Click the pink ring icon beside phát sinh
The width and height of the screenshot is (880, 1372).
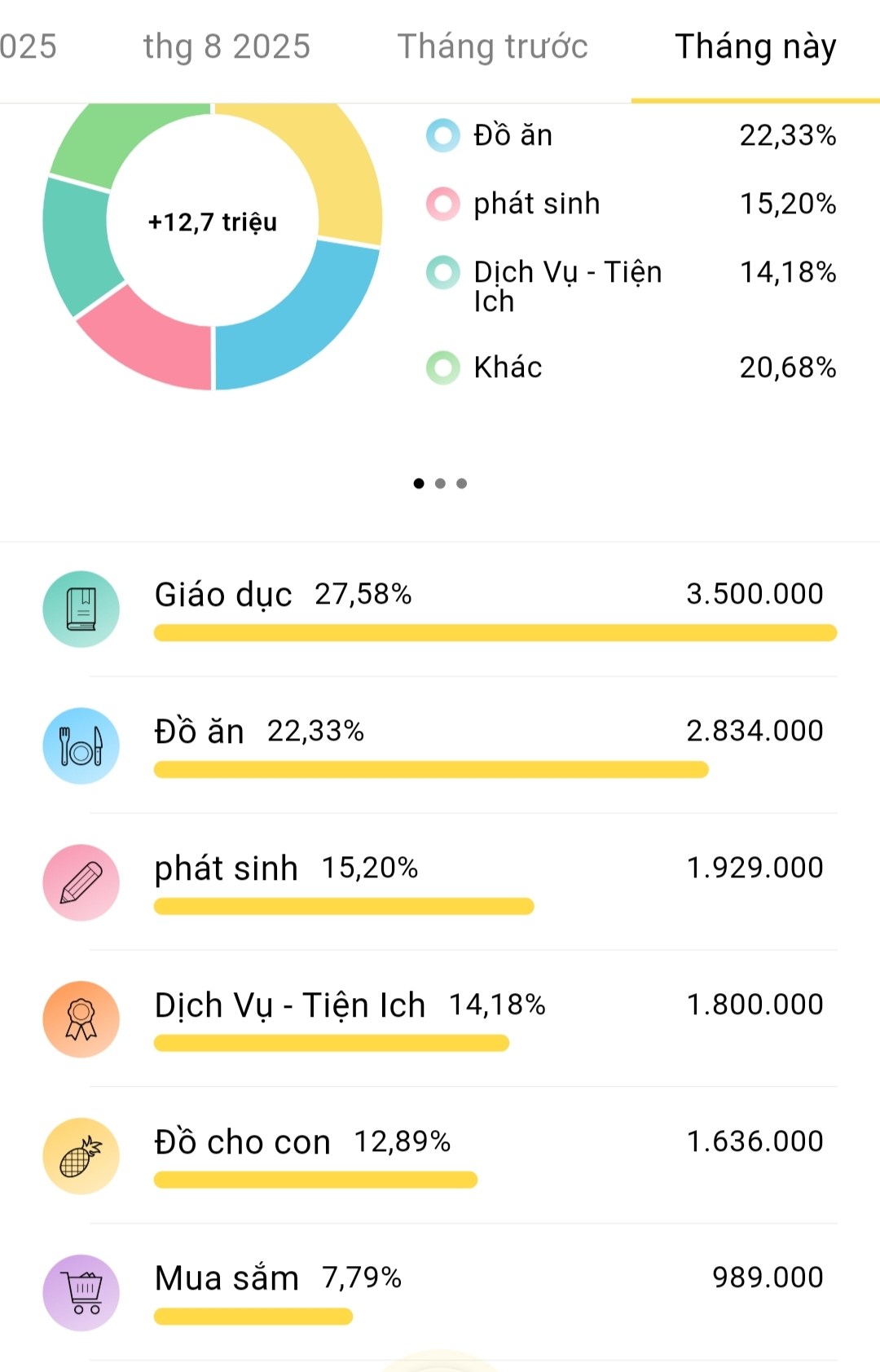442,204
